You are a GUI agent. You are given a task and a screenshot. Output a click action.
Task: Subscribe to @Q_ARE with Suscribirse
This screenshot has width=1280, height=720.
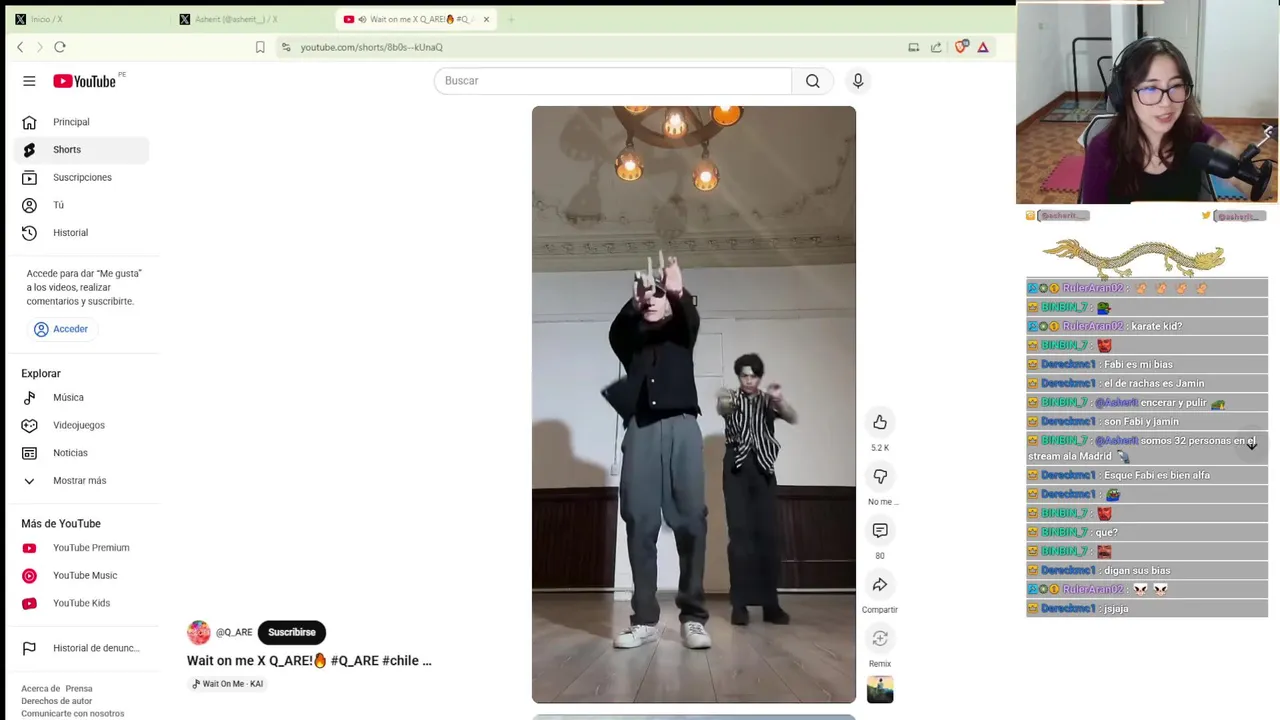[291, 632]
